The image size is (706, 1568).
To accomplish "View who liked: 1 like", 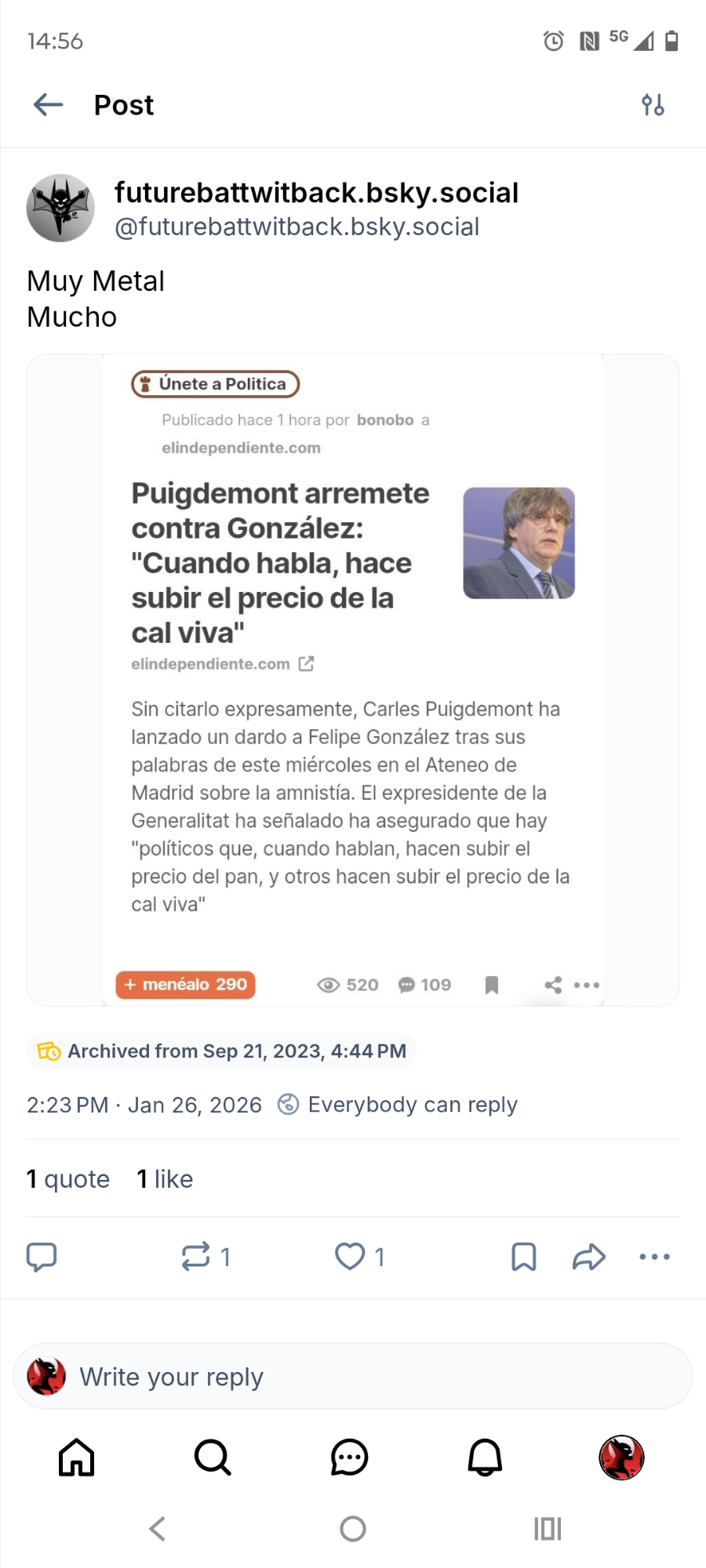I will [x=165, y=1178].
